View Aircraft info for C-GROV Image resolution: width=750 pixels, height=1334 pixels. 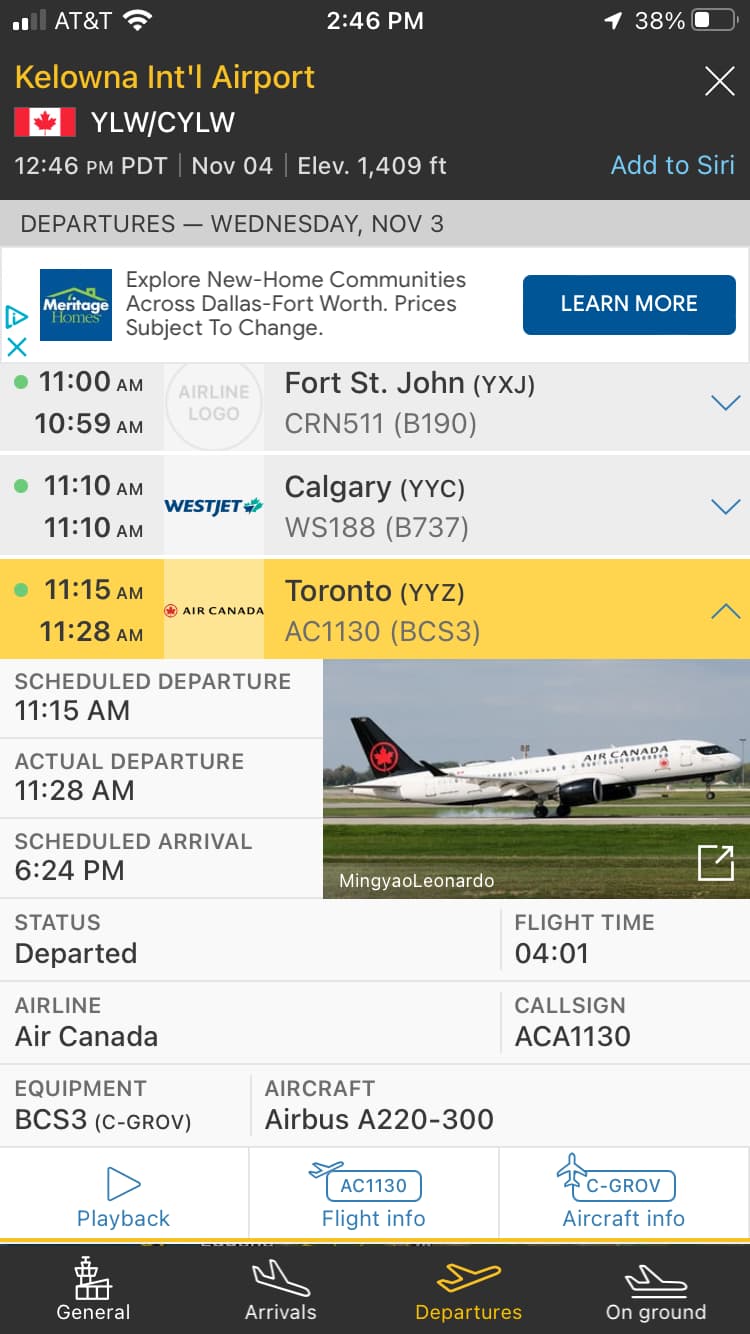[x=624, y=1197]
